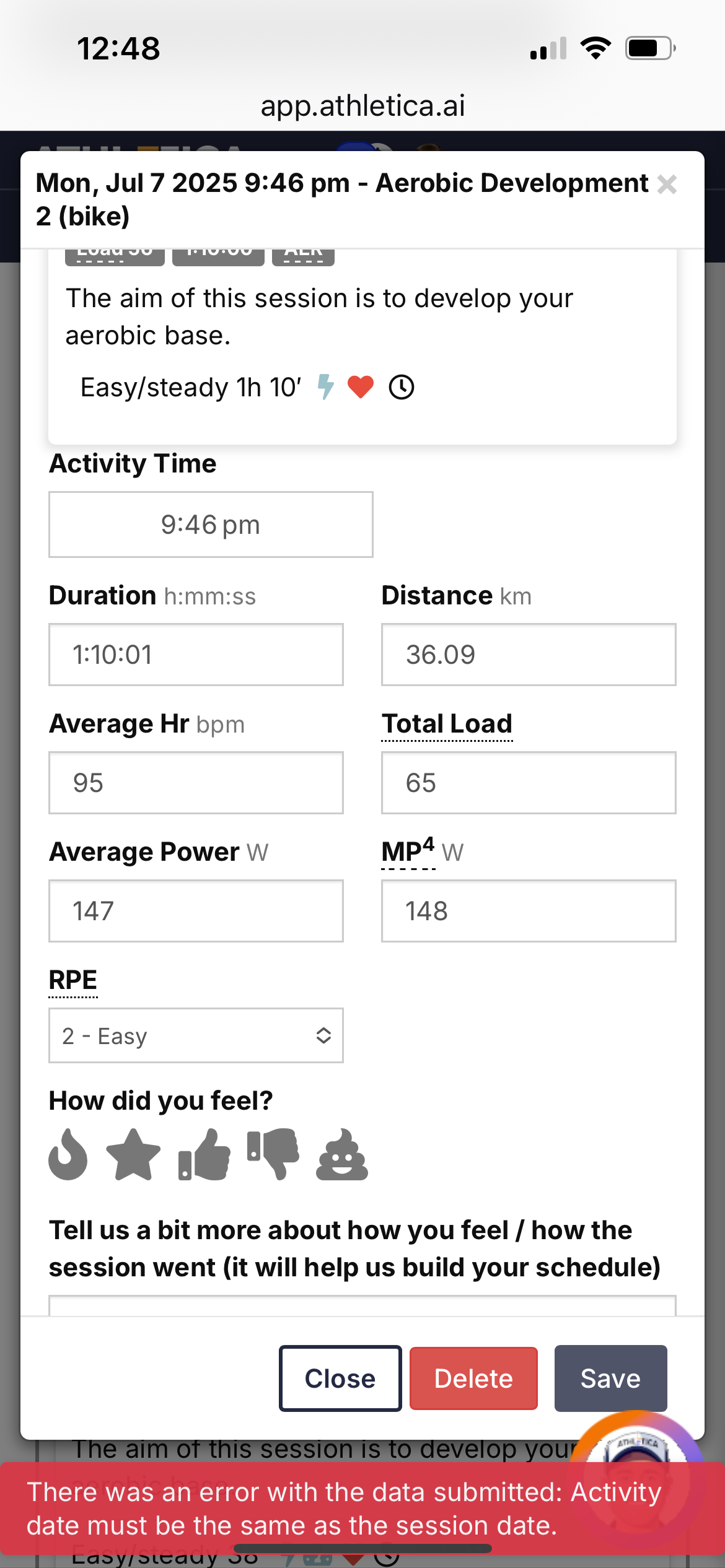This screenshot has height=1568, width=725.
Task: Change the Average Power value
Action: tap(196, 911)
